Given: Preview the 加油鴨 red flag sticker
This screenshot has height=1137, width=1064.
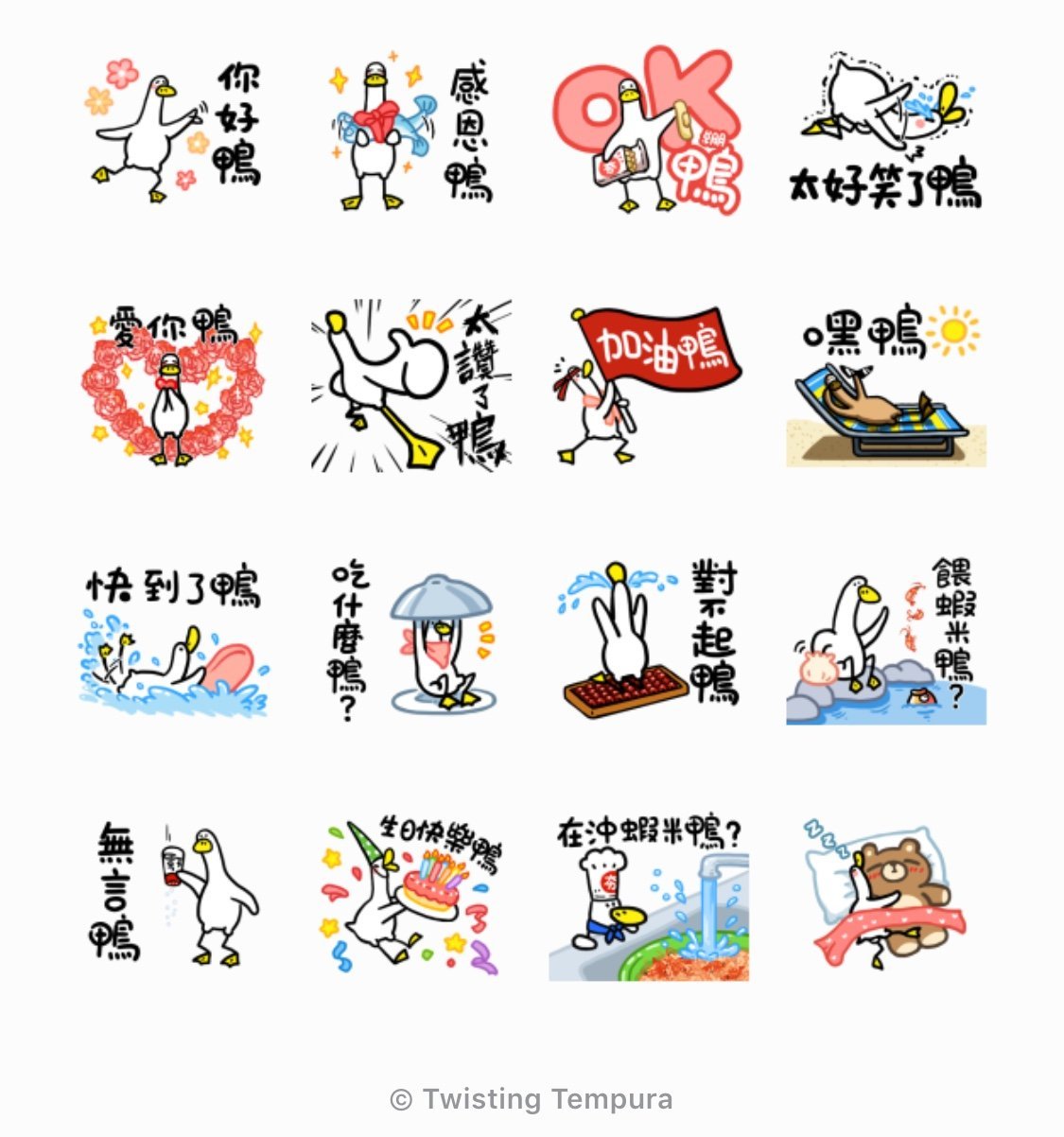Looking at the screenshot, I should pos(648,385).
